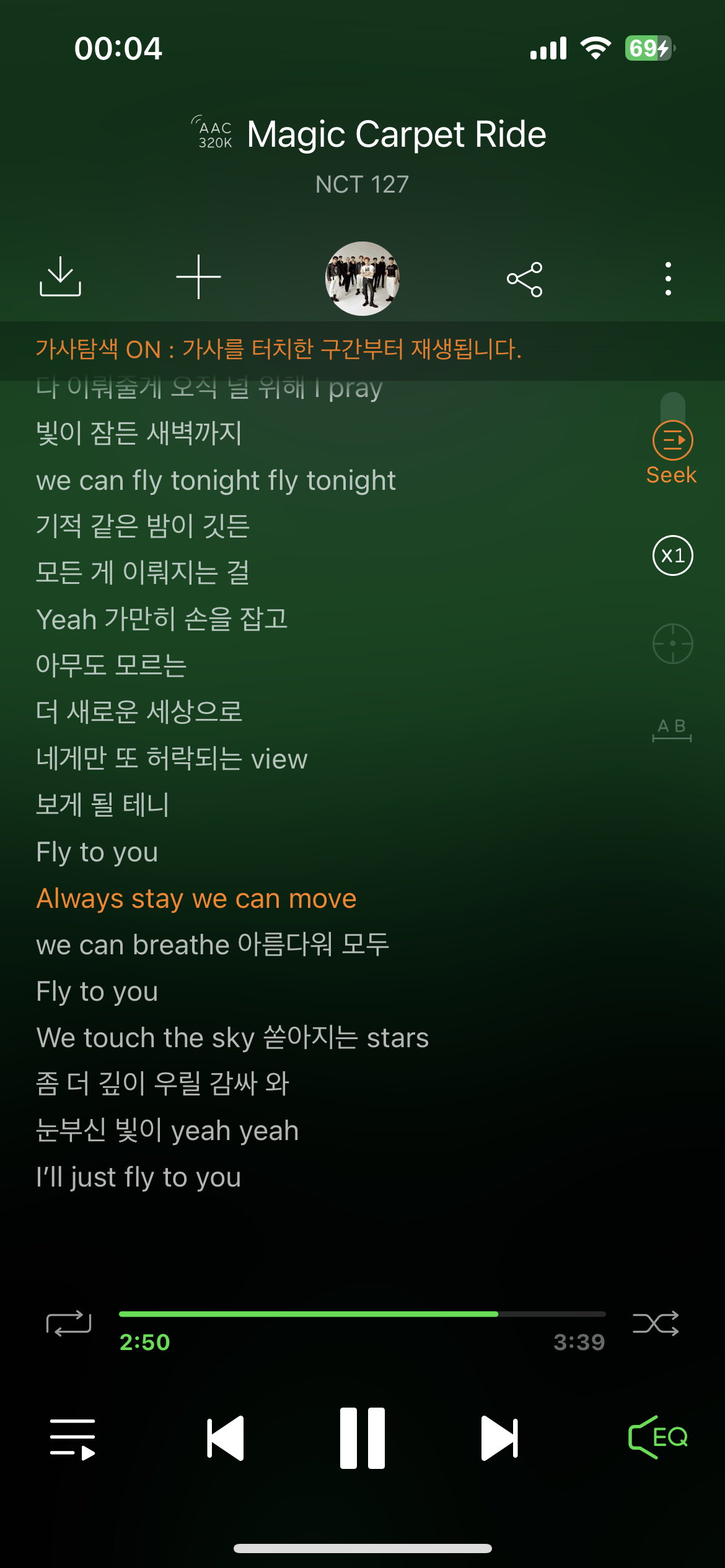Skip to next track
The height and width of the screenshot is (1568, 725).
[x=499, y=1438]
